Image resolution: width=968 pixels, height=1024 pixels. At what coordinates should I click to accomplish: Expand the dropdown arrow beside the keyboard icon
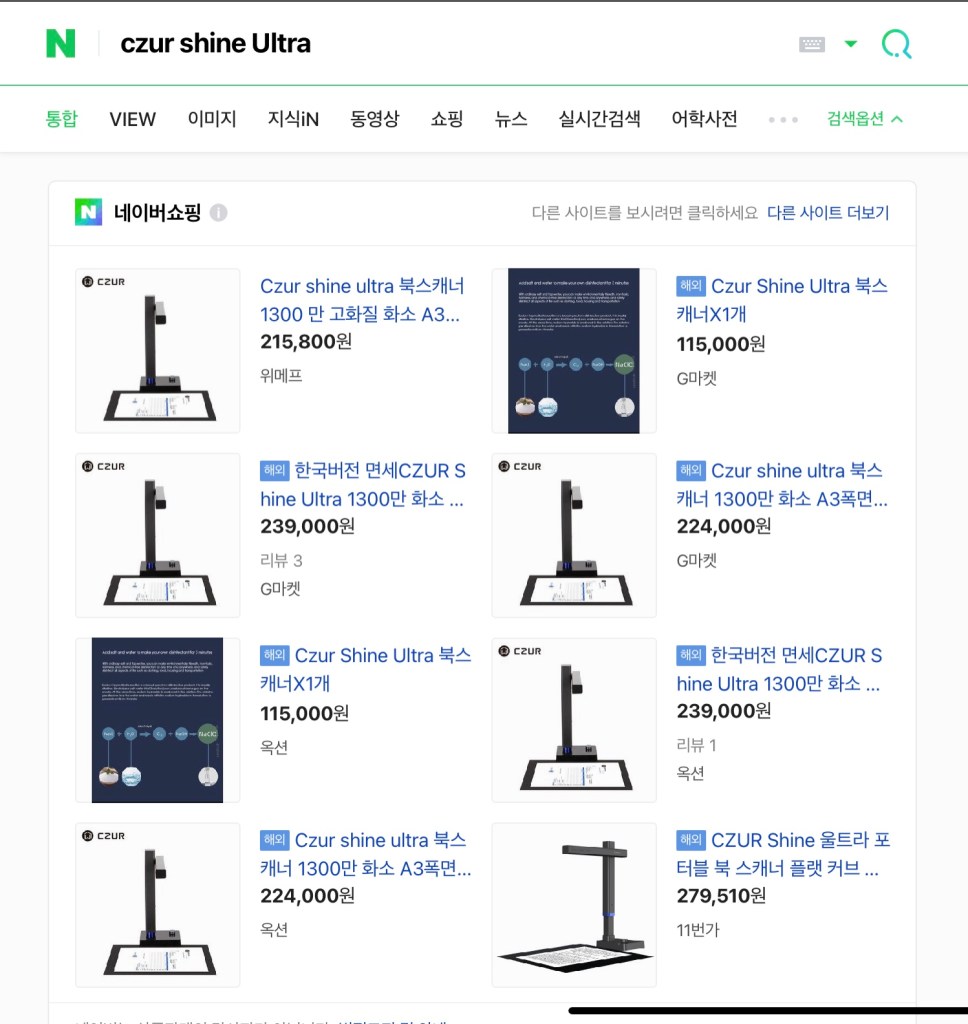(851, 44)
